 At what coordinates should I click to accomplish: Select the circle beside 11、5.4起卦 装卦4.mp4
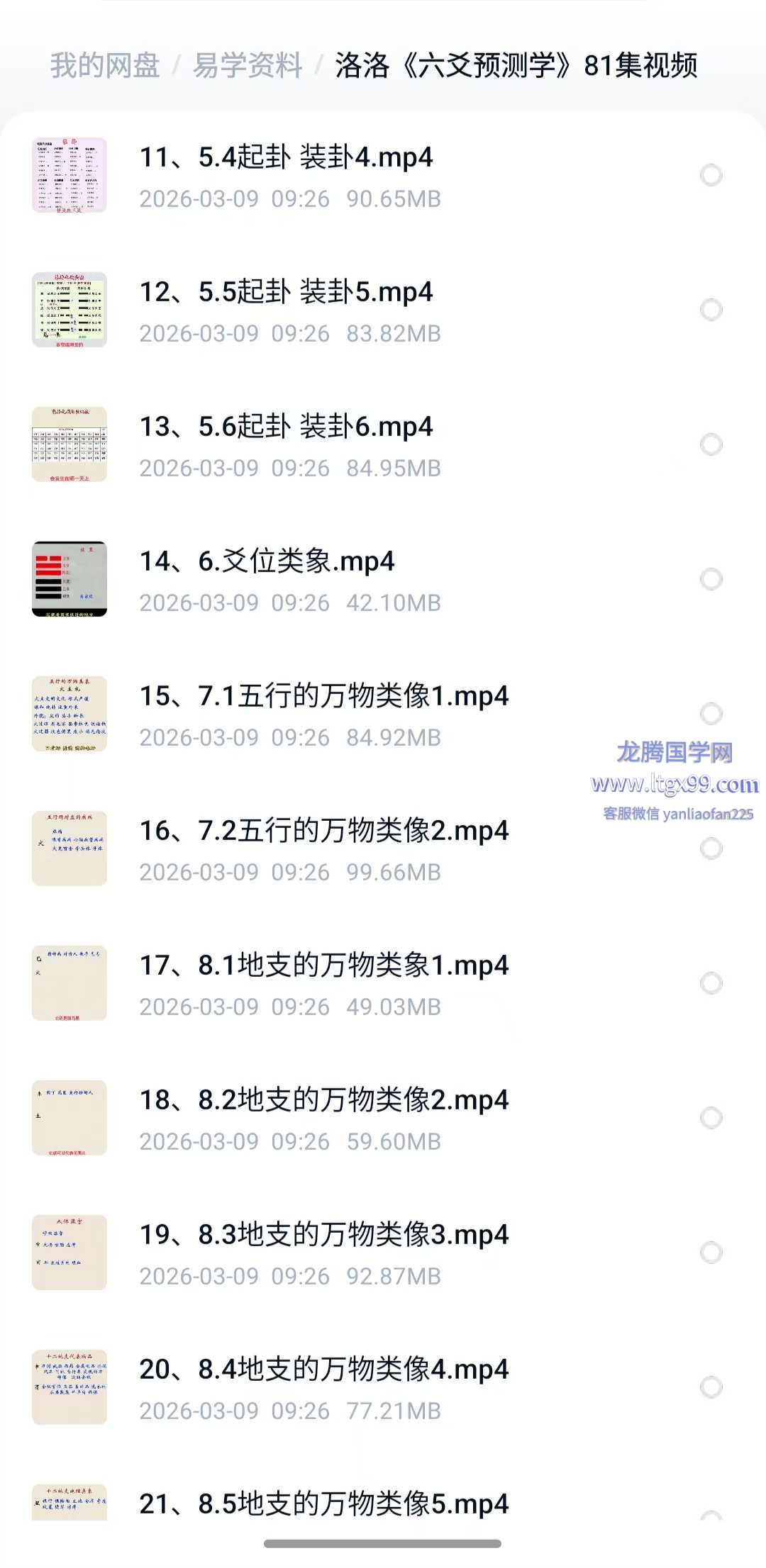click(x=711, y=175)
